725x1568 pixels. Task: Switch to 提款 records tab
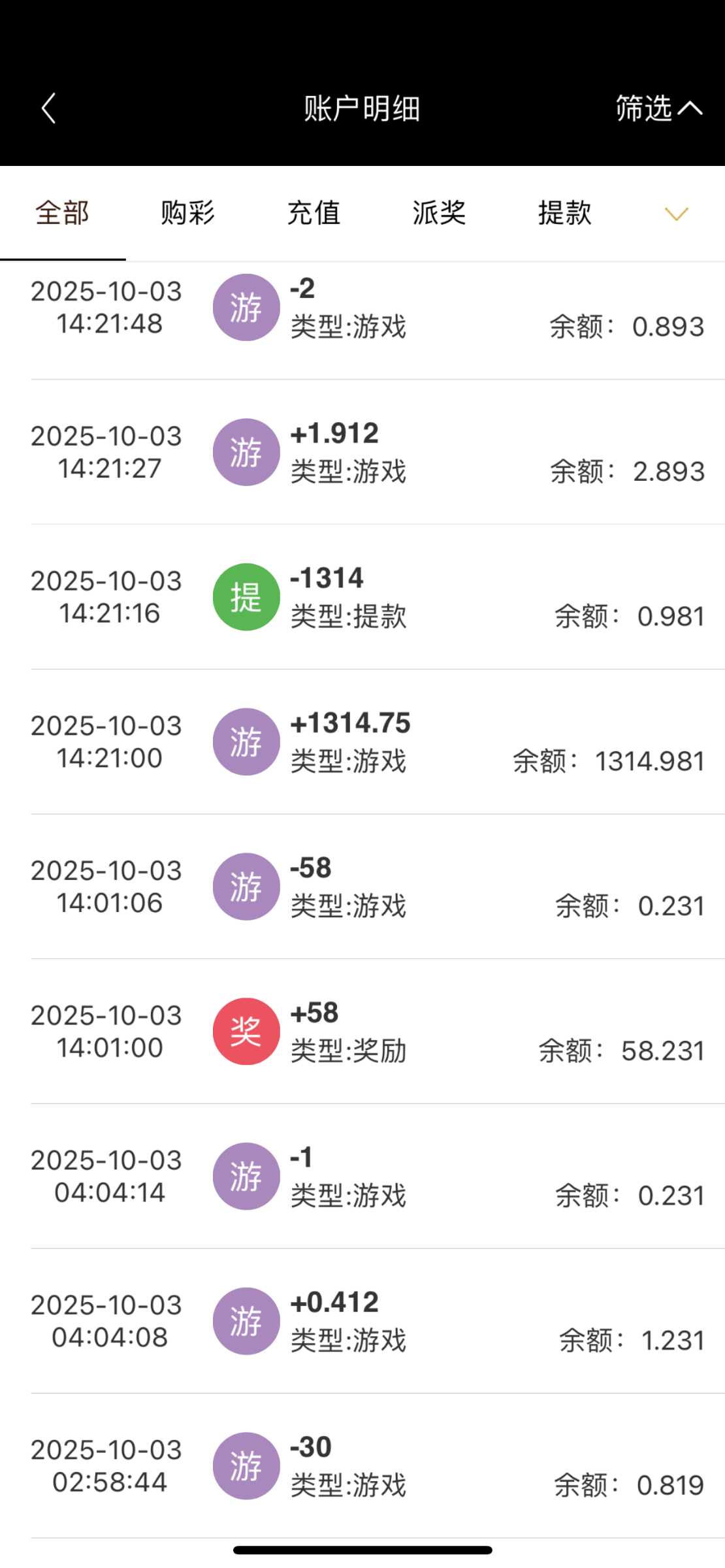pyautogui.click(x=564, y=214)
